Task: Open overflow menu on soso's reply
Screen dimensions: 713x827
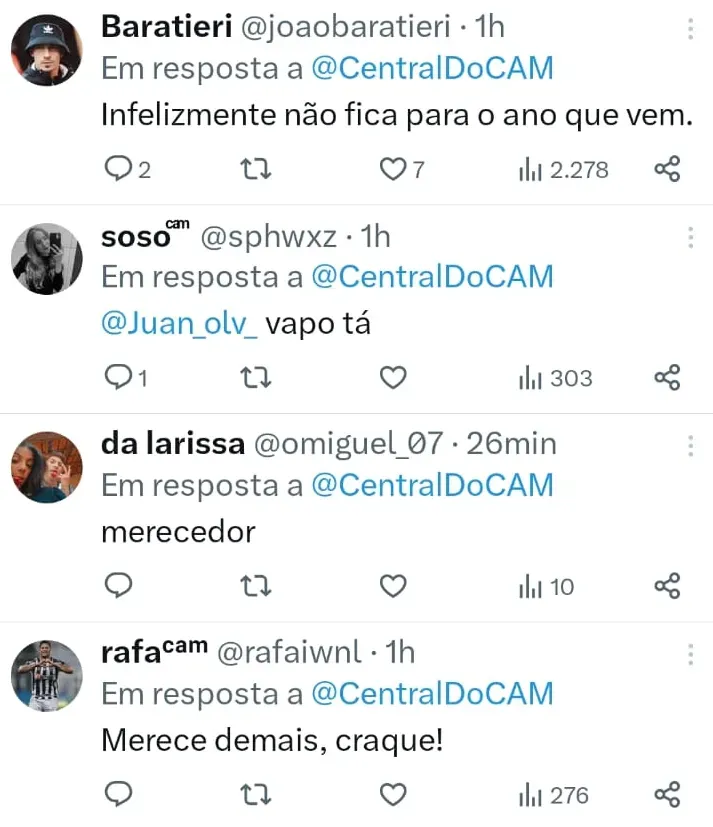Action: click(x=690, y=237)
